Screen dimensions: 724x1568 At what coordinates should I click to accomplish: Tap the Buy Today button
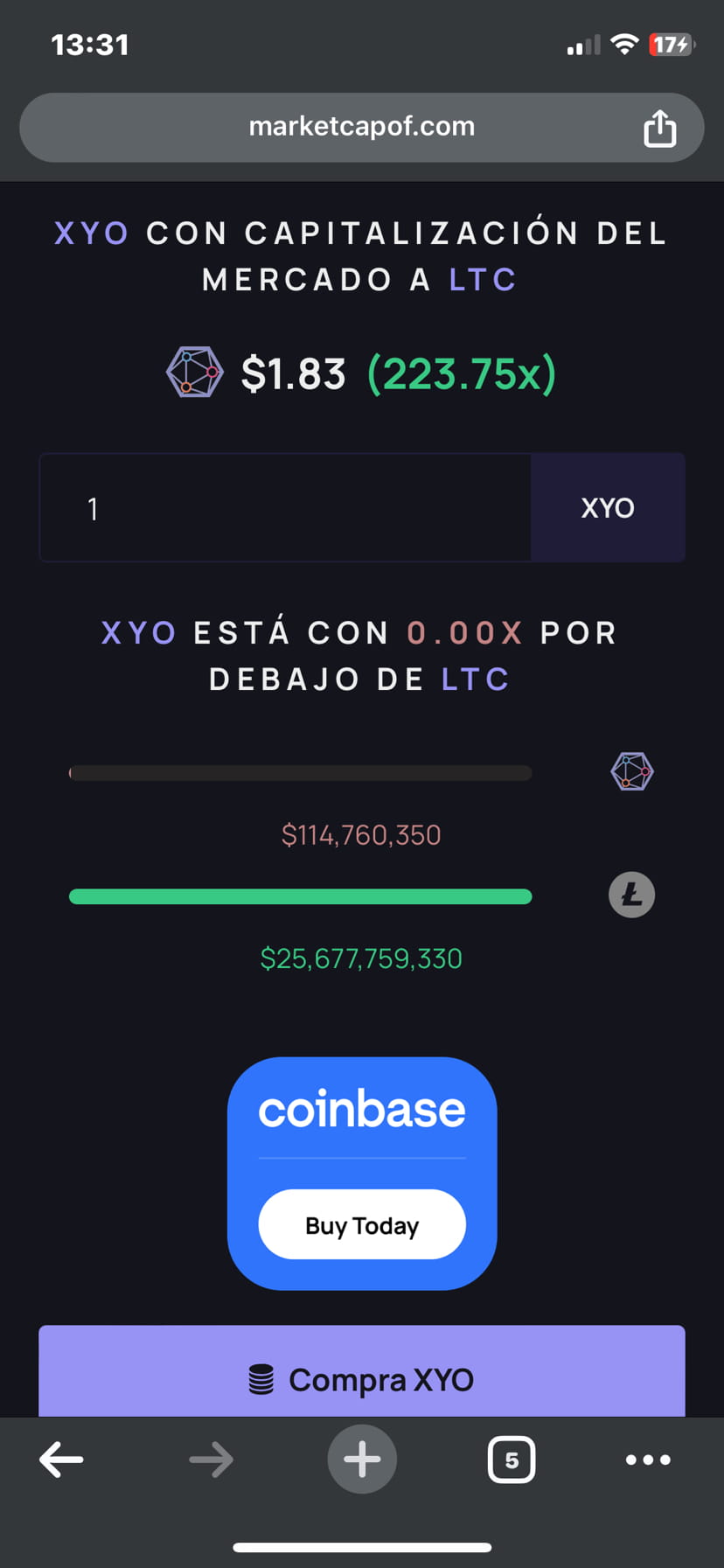pos(361,1224)
